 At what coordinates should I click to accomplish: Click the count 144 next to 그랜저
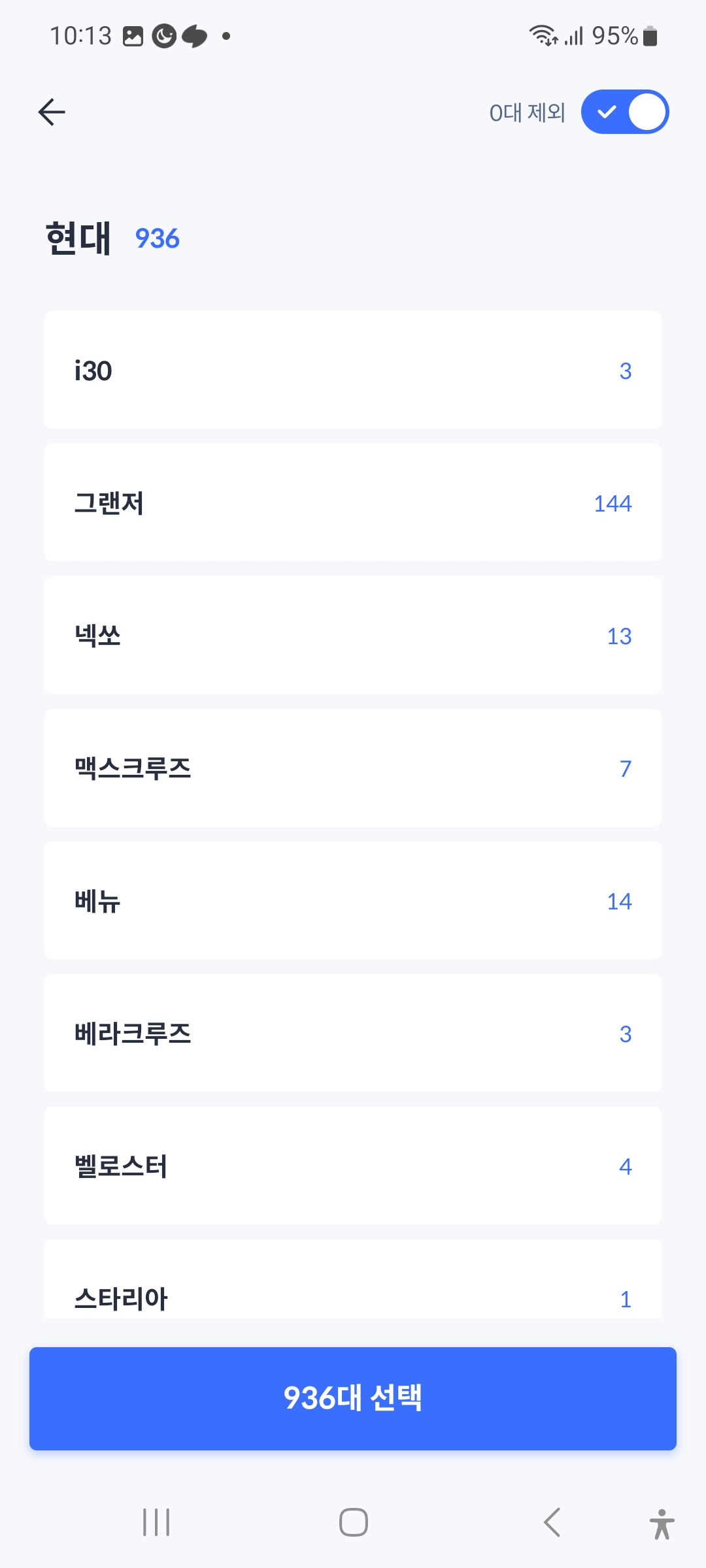[x=613, y=503]
